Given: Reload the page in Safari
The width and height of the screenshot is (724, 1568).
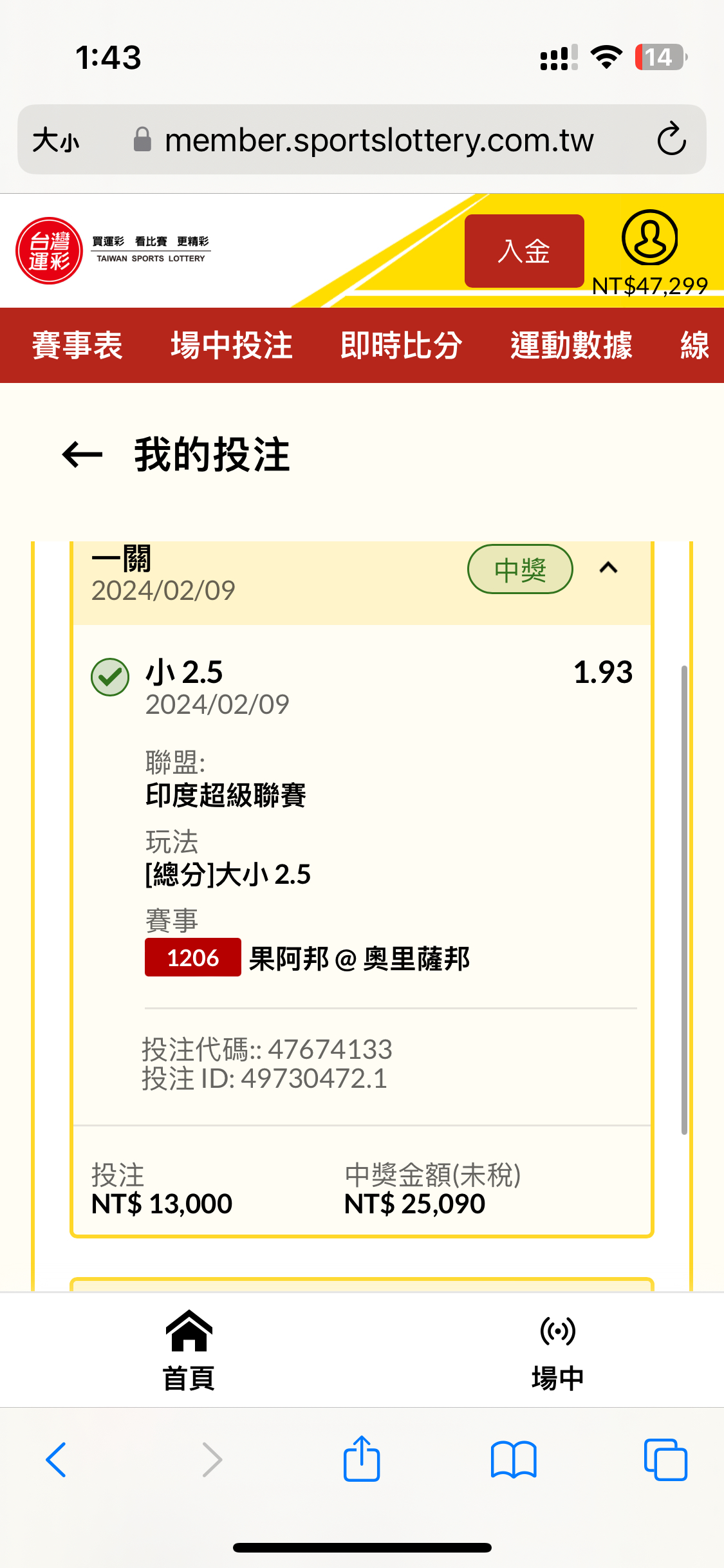Looking at the screenshot, I should point(671,139).
